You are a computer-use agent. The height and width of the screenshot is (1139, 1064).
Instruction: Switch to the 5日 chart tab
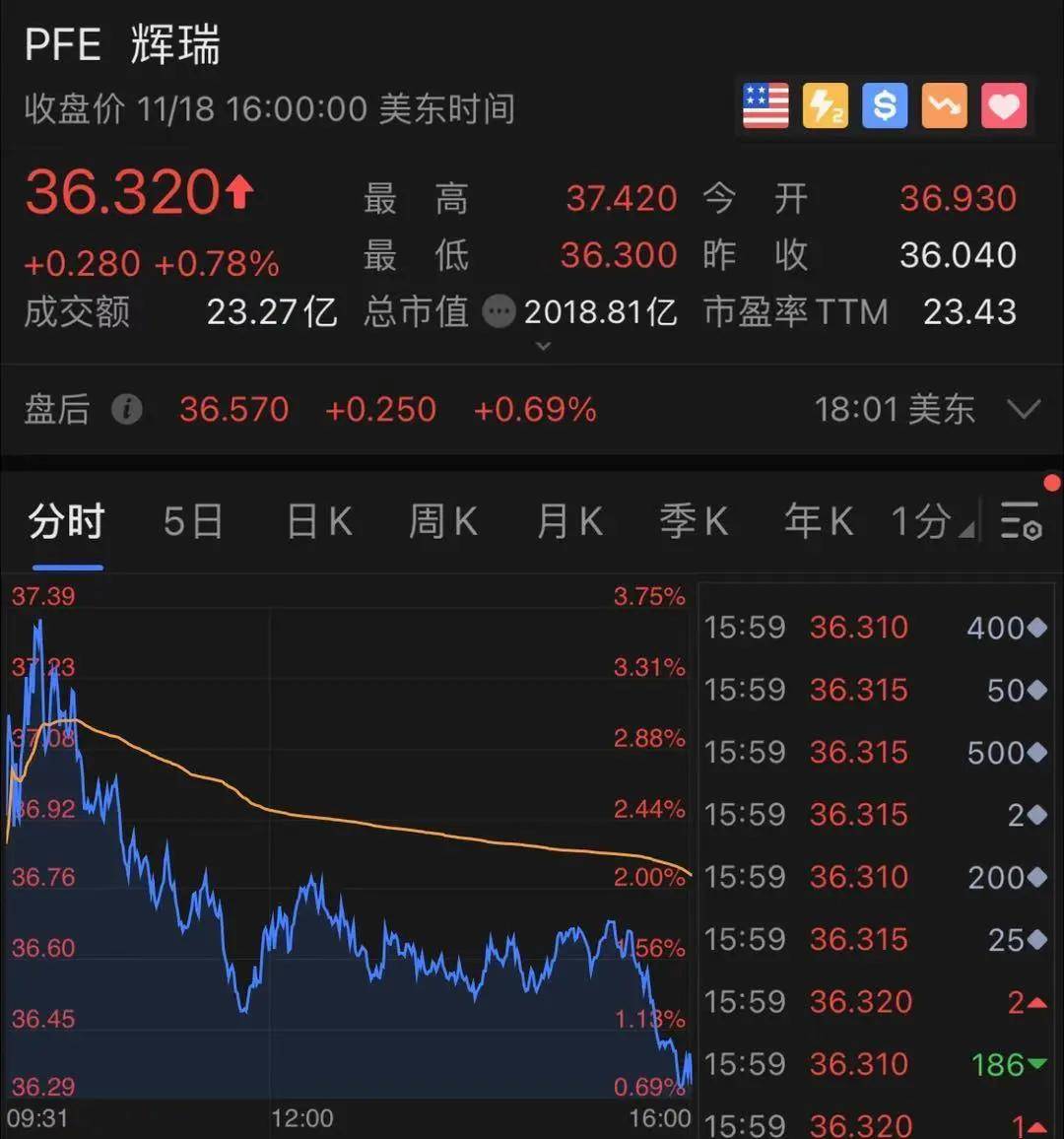click(x=193, y=521)
